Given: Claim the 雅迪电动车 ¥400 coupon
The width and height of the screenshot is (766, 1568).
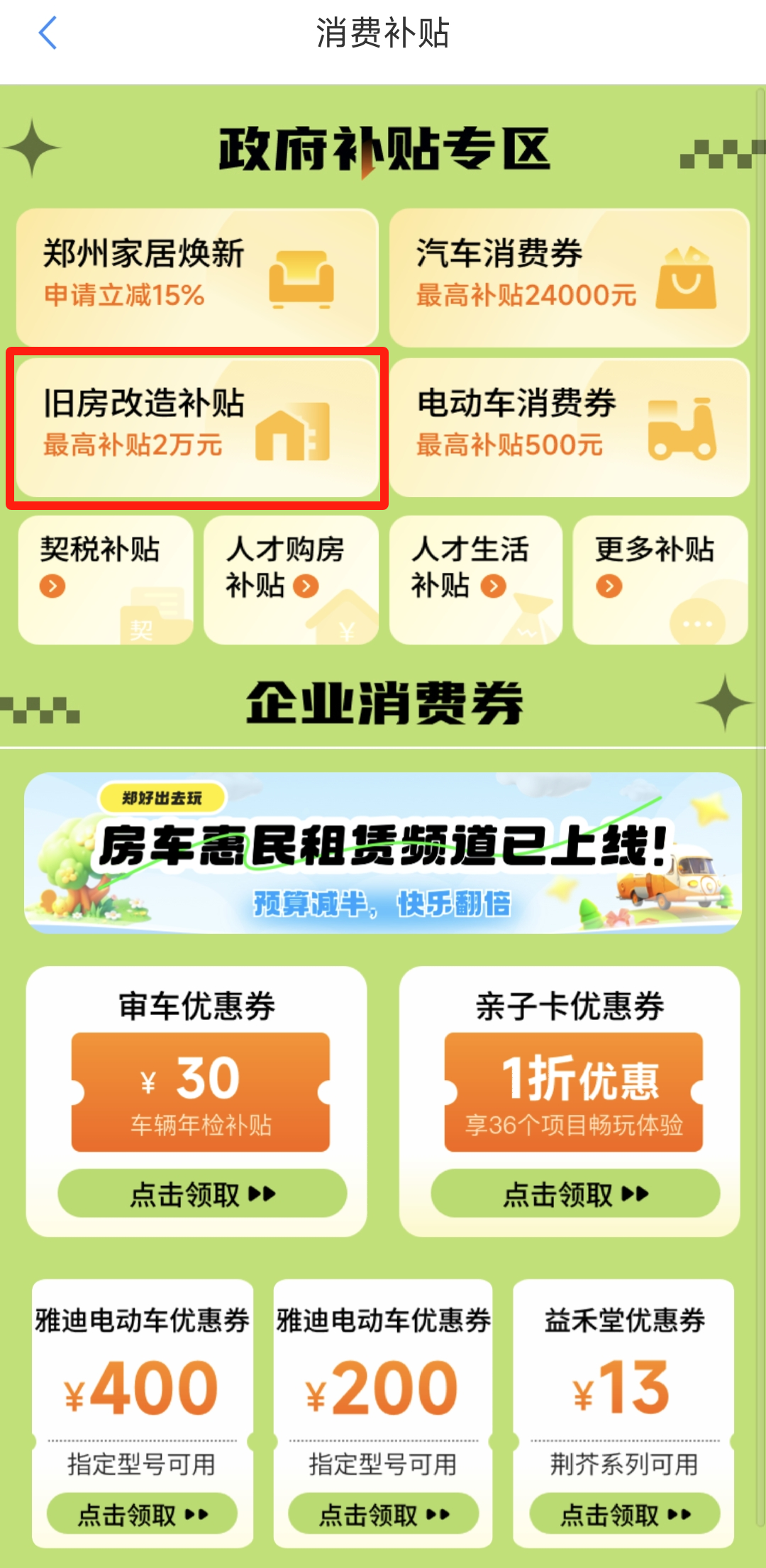Looking at the screenshot, I should (142, 1515).
